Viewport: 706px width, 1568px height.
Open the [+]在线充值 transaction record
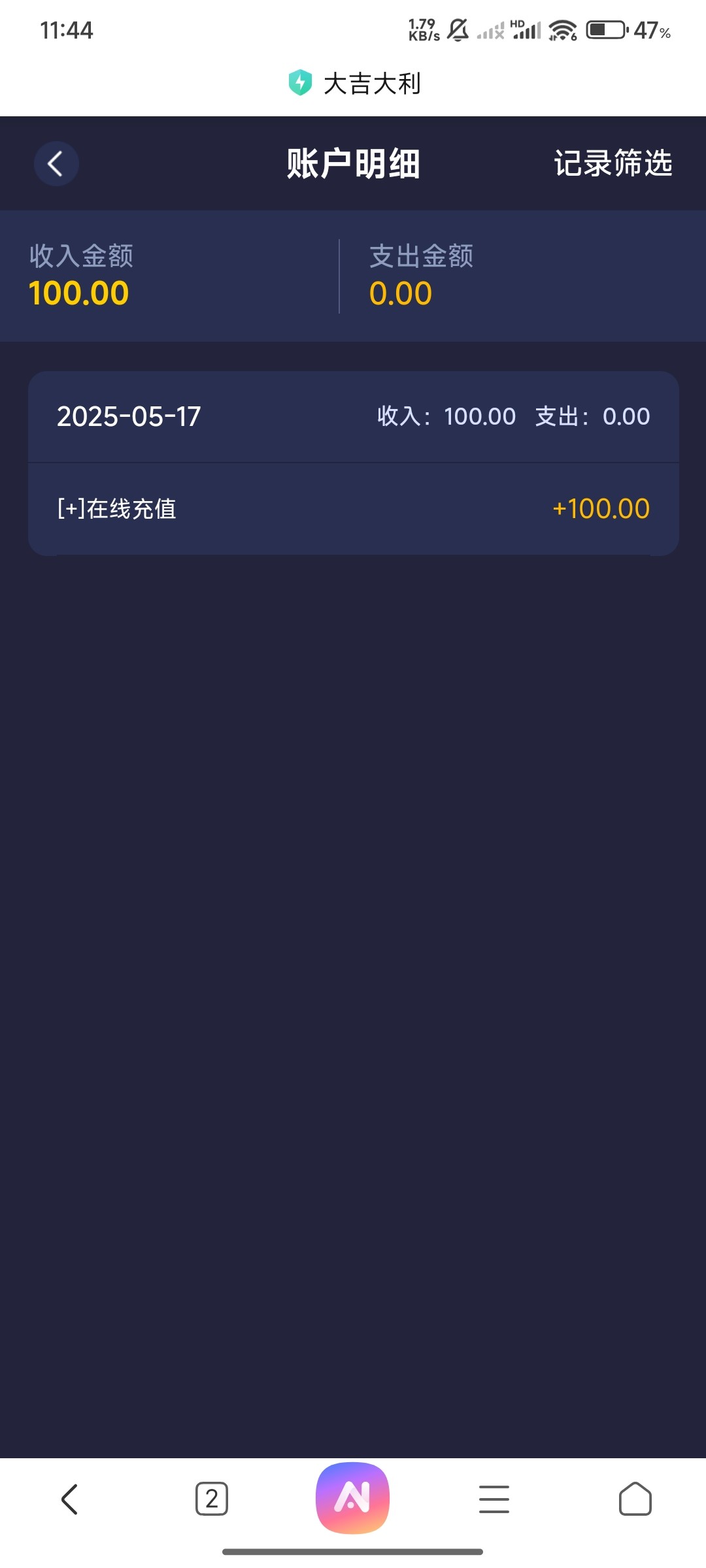pyautogui.click(x=353, y=509)
